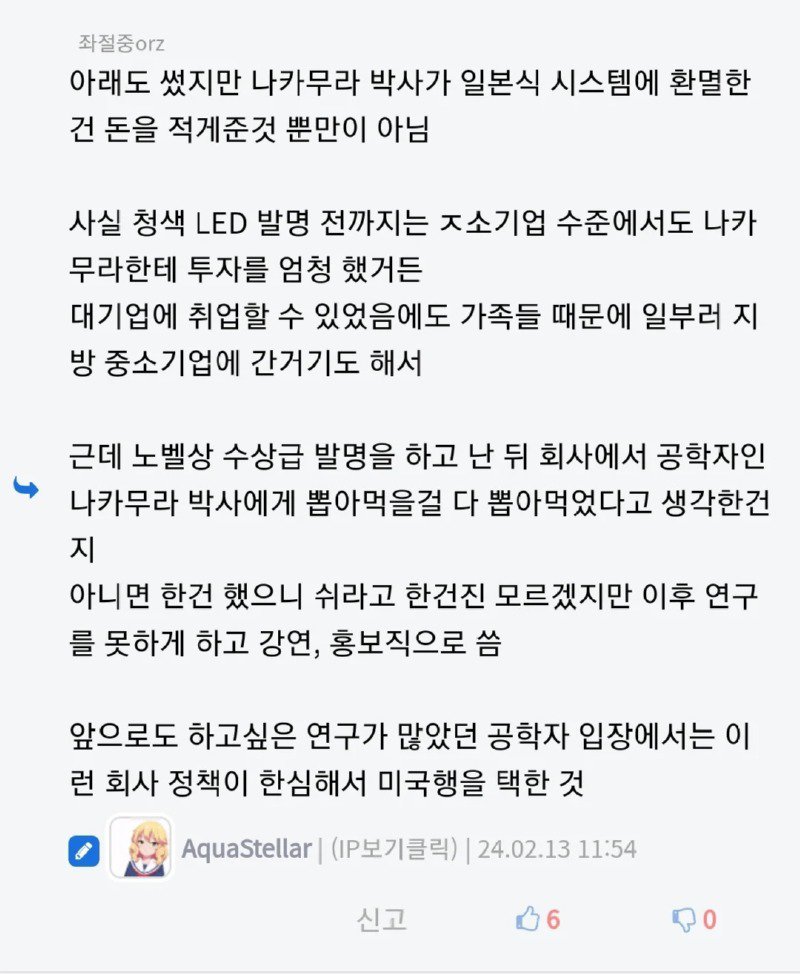Viewport: 800px width, 974px height.
Task: Report this comment with 신고
Action: [x=381, y=919]
